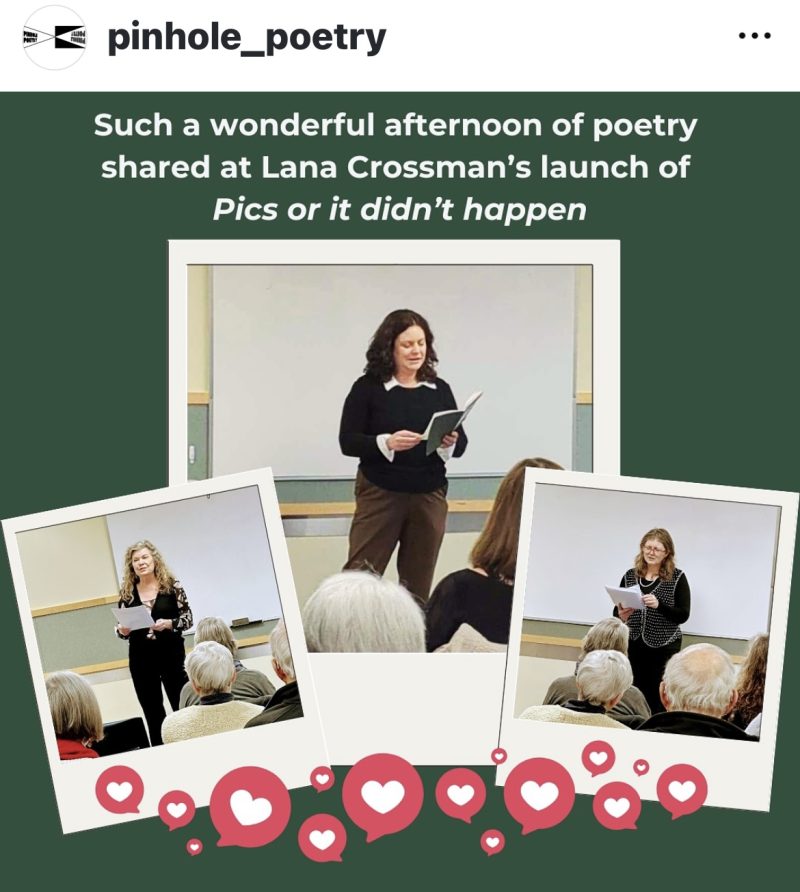This screenshot has width=800, height=892.
Task: Open the pinhole_poetry username link
Action: (x=246, y=38)
